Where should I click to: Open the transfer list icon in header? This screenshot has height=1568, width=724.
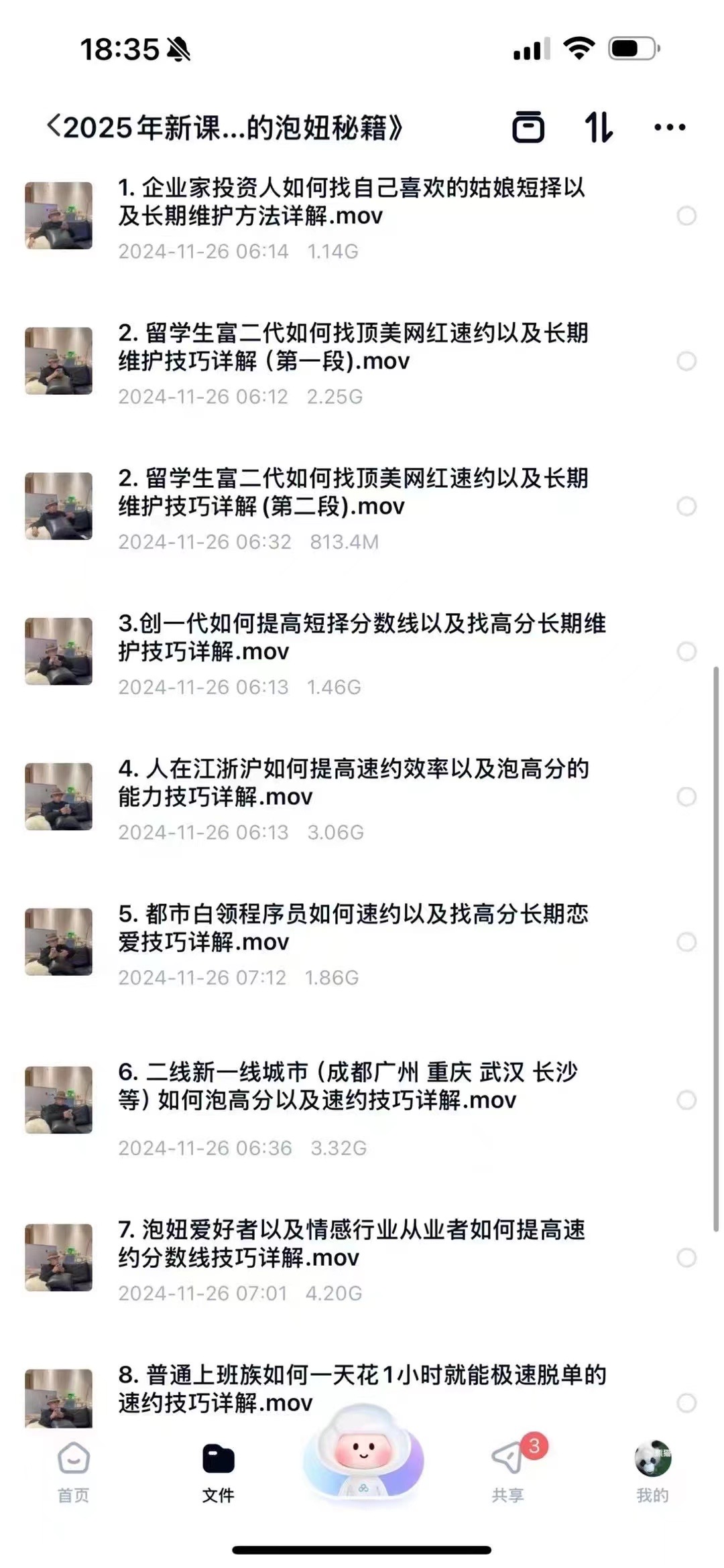point(528,127)
